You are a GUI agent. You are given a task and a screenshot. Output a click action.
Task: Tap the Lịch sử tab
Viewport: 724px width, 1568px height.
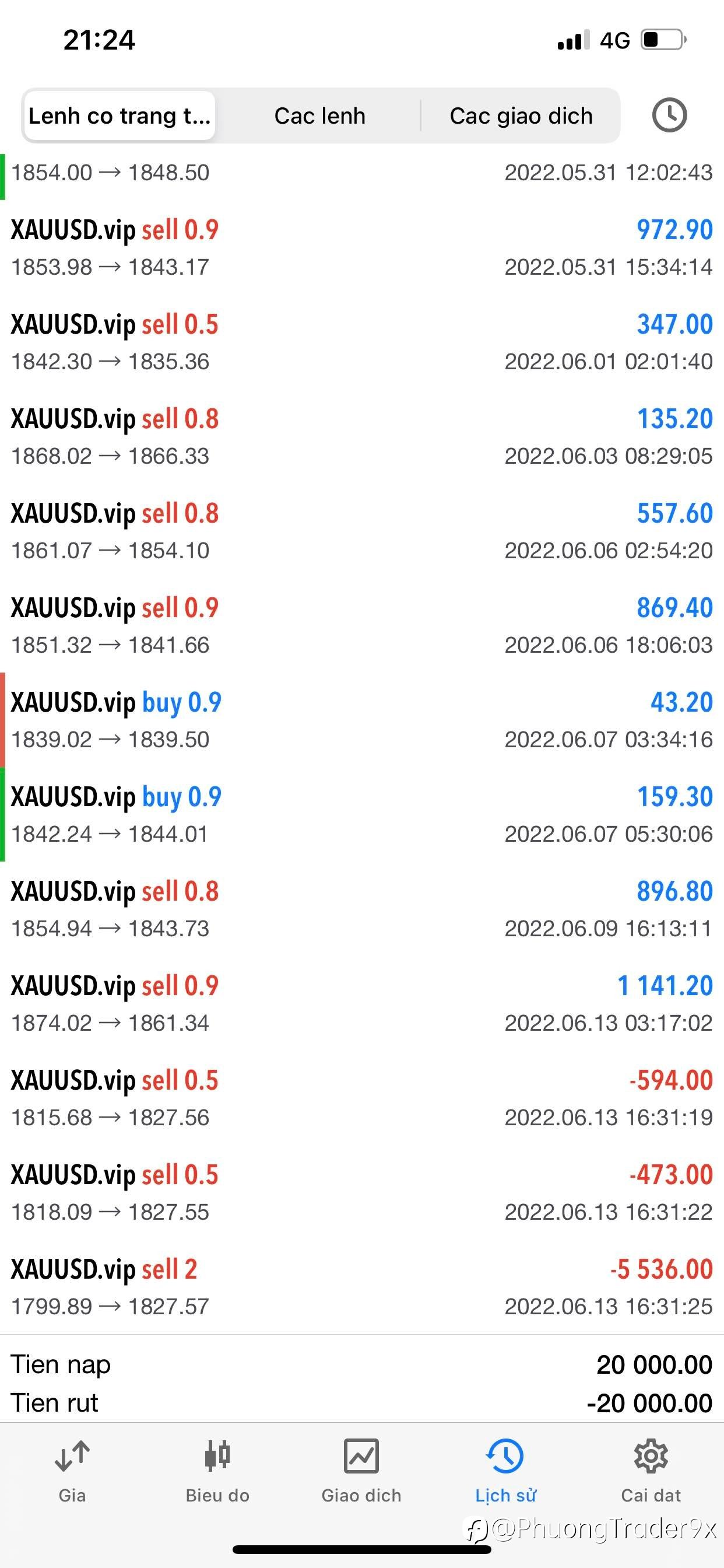coord(505,1472)
